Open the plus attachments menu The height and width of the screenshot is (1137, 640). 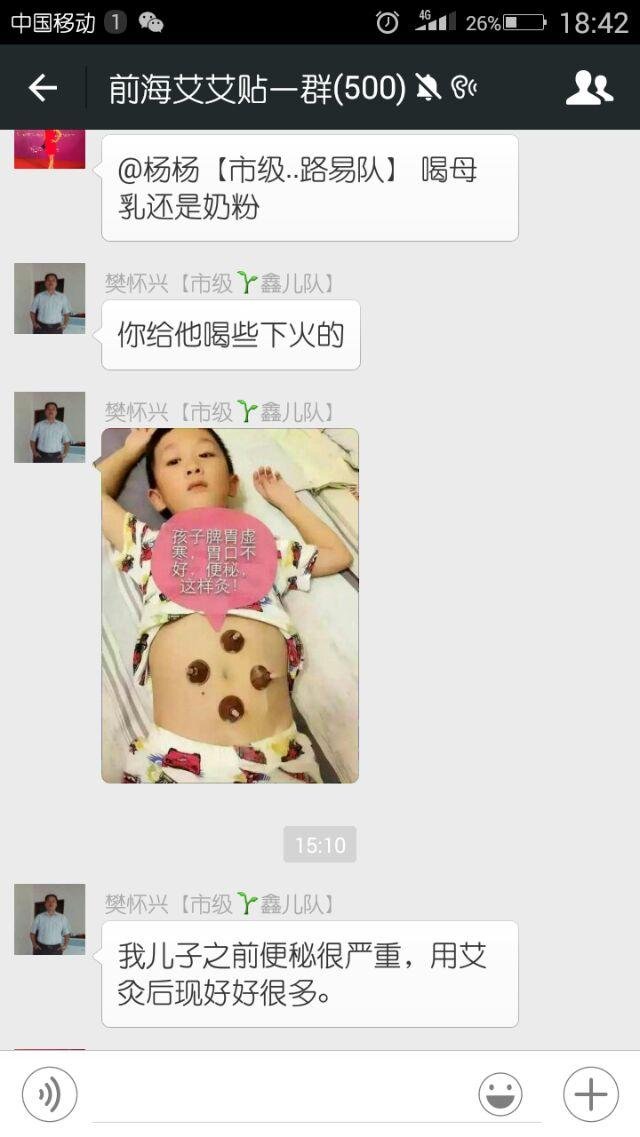coord(590,1094)
